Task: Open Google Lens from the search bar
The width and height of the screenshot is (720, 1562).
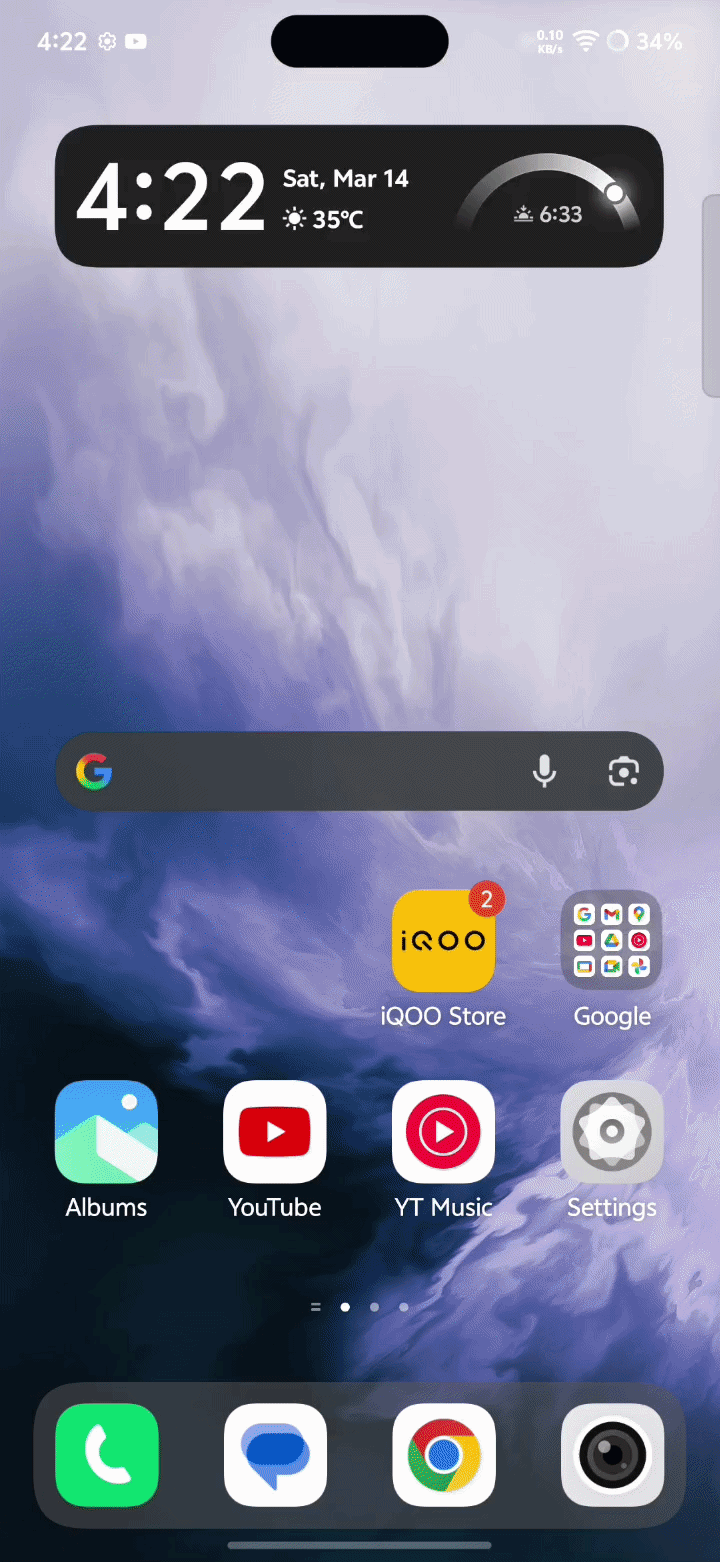Action: 623,771
